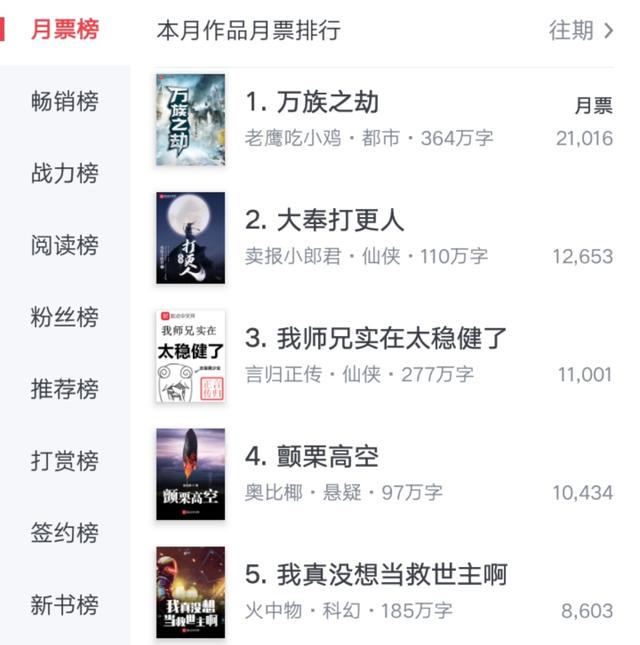Open the 阅读榜 list
Screen dimensions: 640x645
click(x=65, y=245)
